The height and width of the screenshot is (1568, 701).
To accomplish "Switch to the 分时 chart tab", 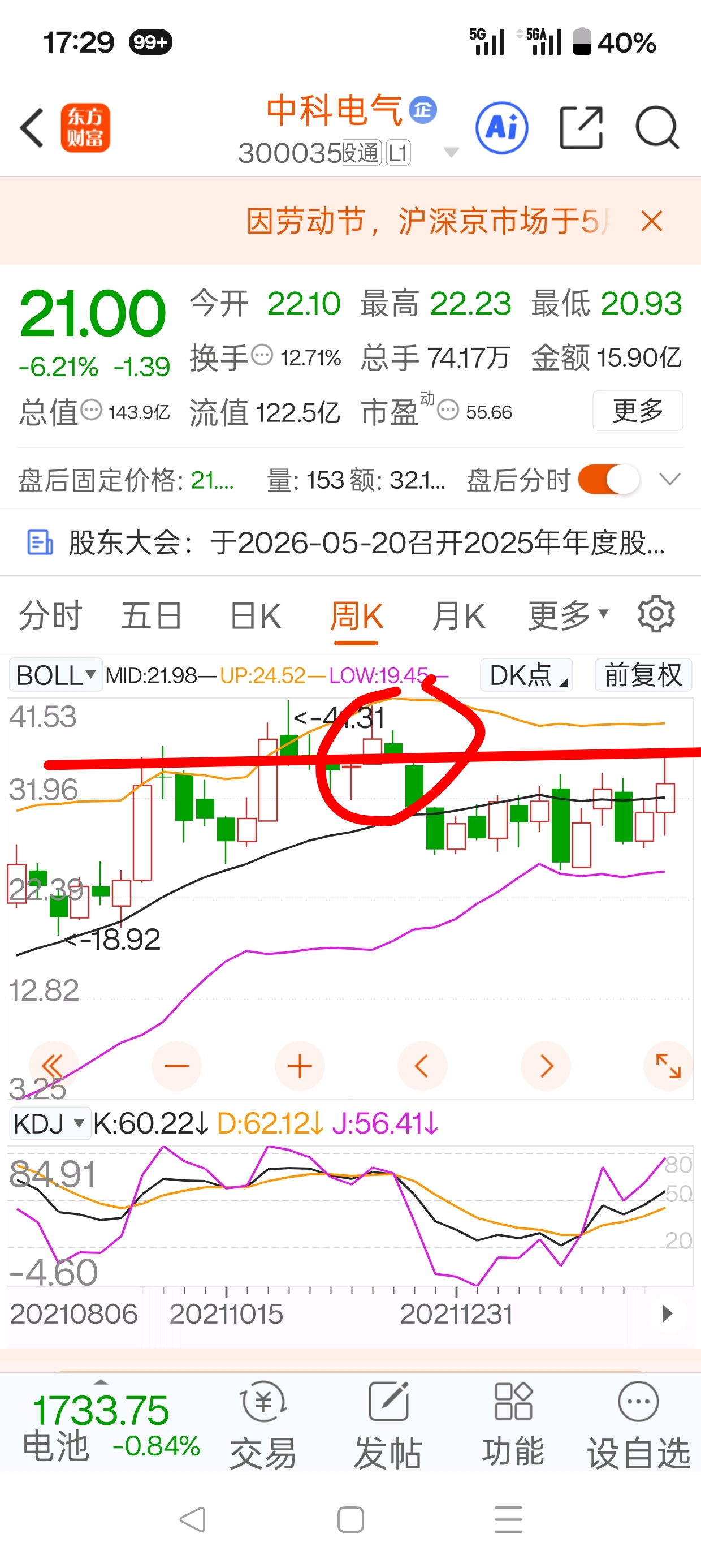I will click(50, 615).
